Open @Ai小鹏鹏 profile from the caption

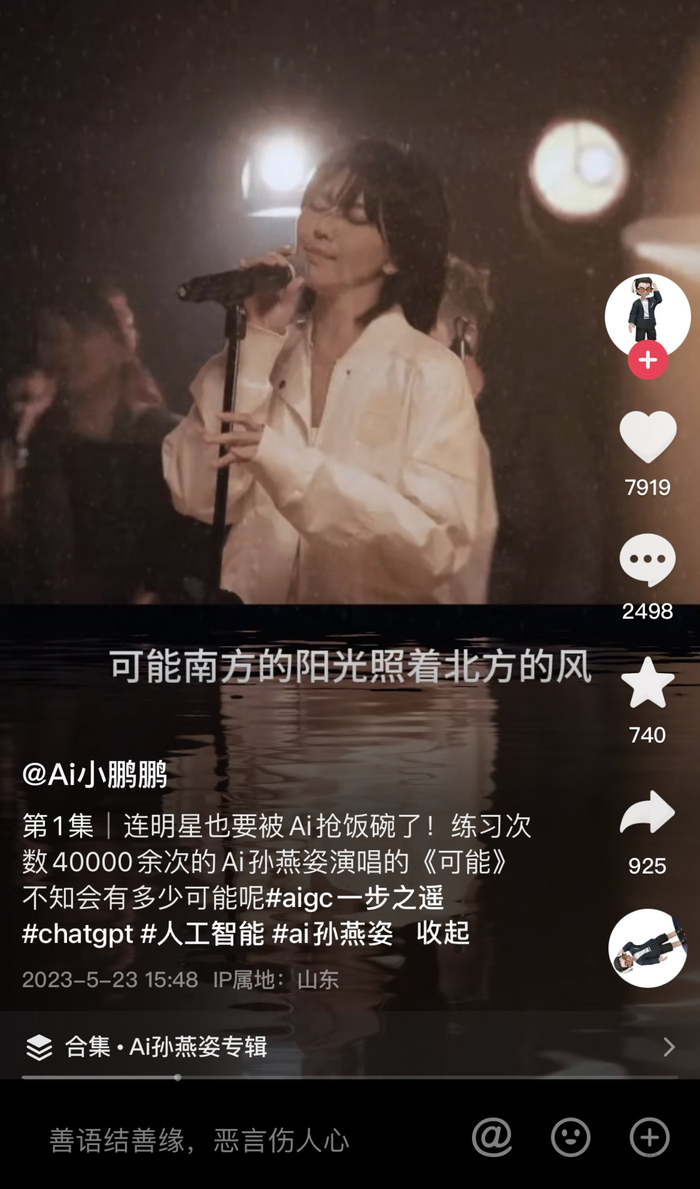point(95,774)
